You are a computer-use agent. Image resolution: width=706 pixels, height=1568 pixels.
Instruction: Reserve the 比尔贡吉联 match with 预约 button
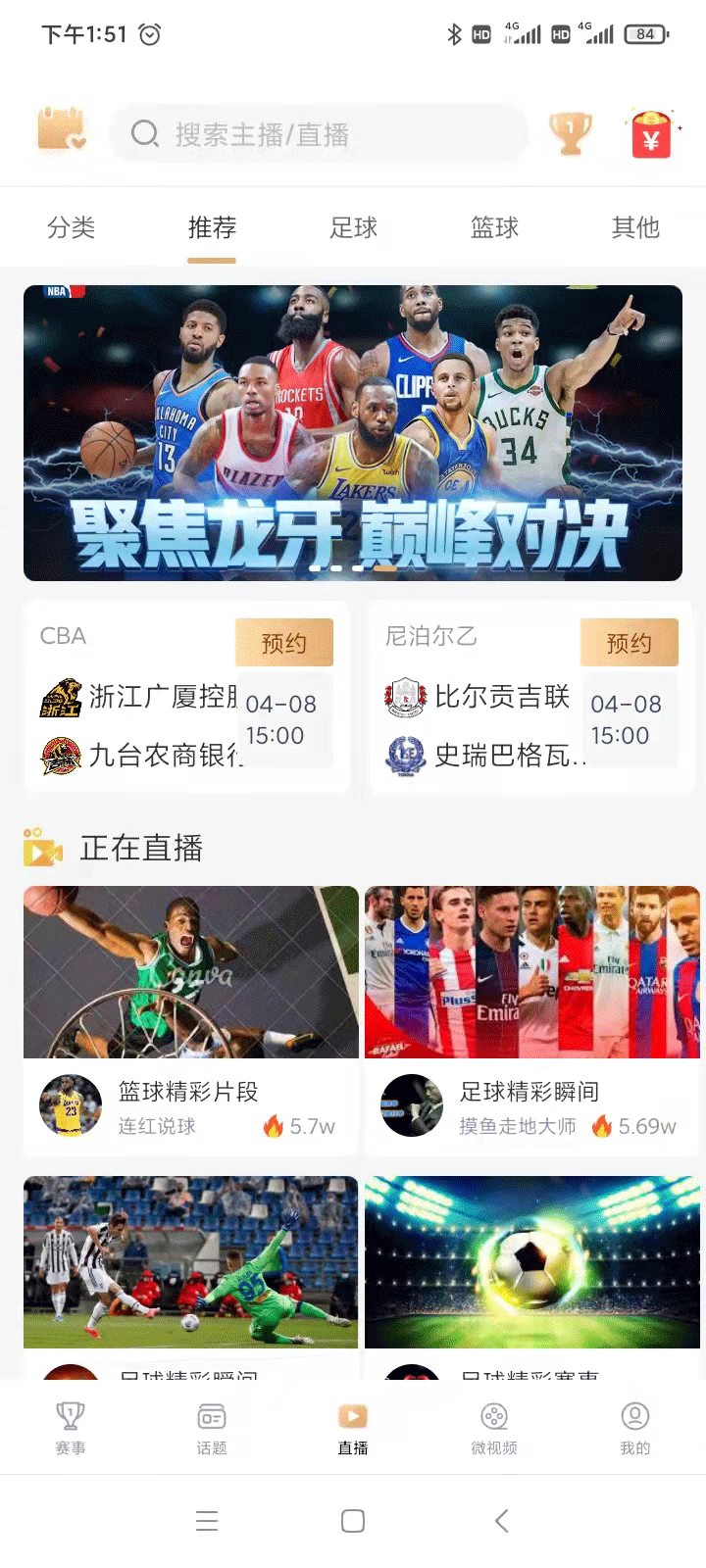click(629, 642)
